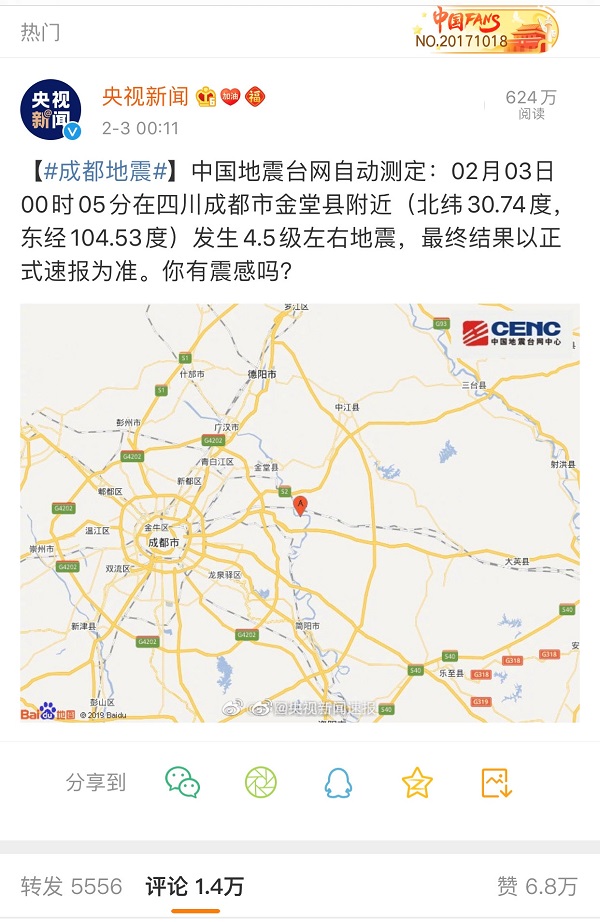View the earthquake map image

(299, 512)
